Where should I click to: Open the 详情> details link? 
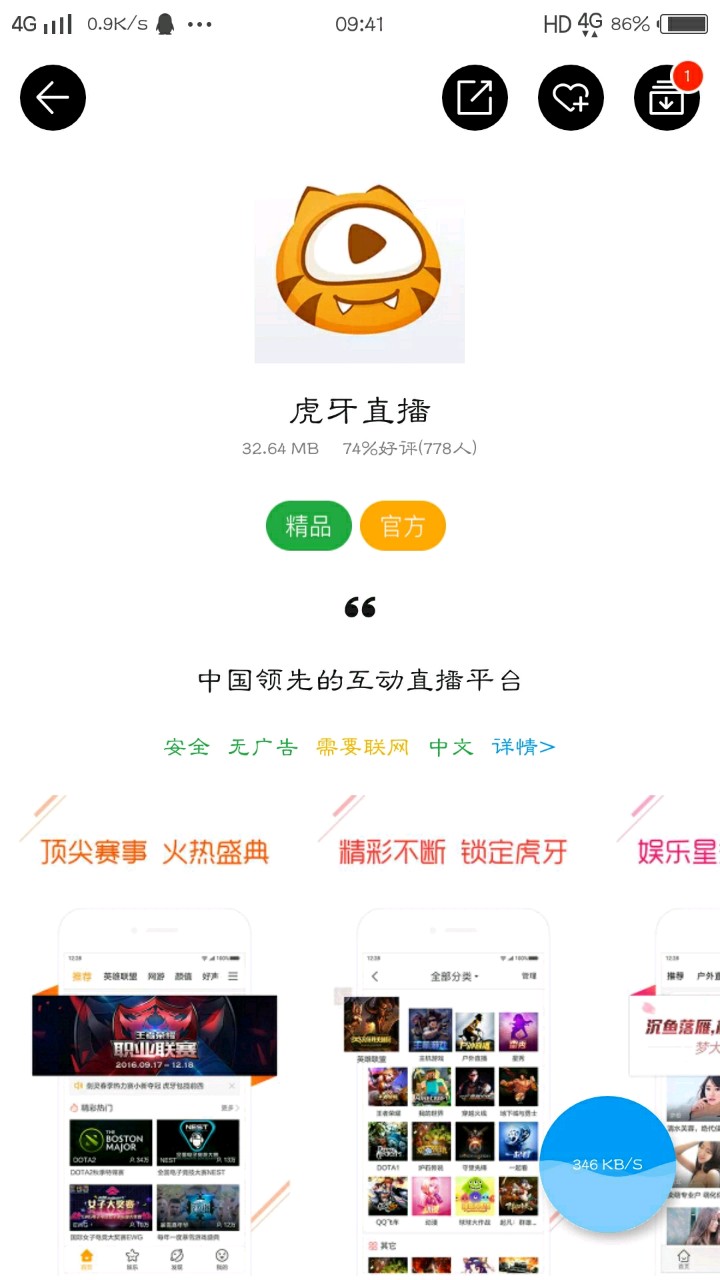[523, 747]
